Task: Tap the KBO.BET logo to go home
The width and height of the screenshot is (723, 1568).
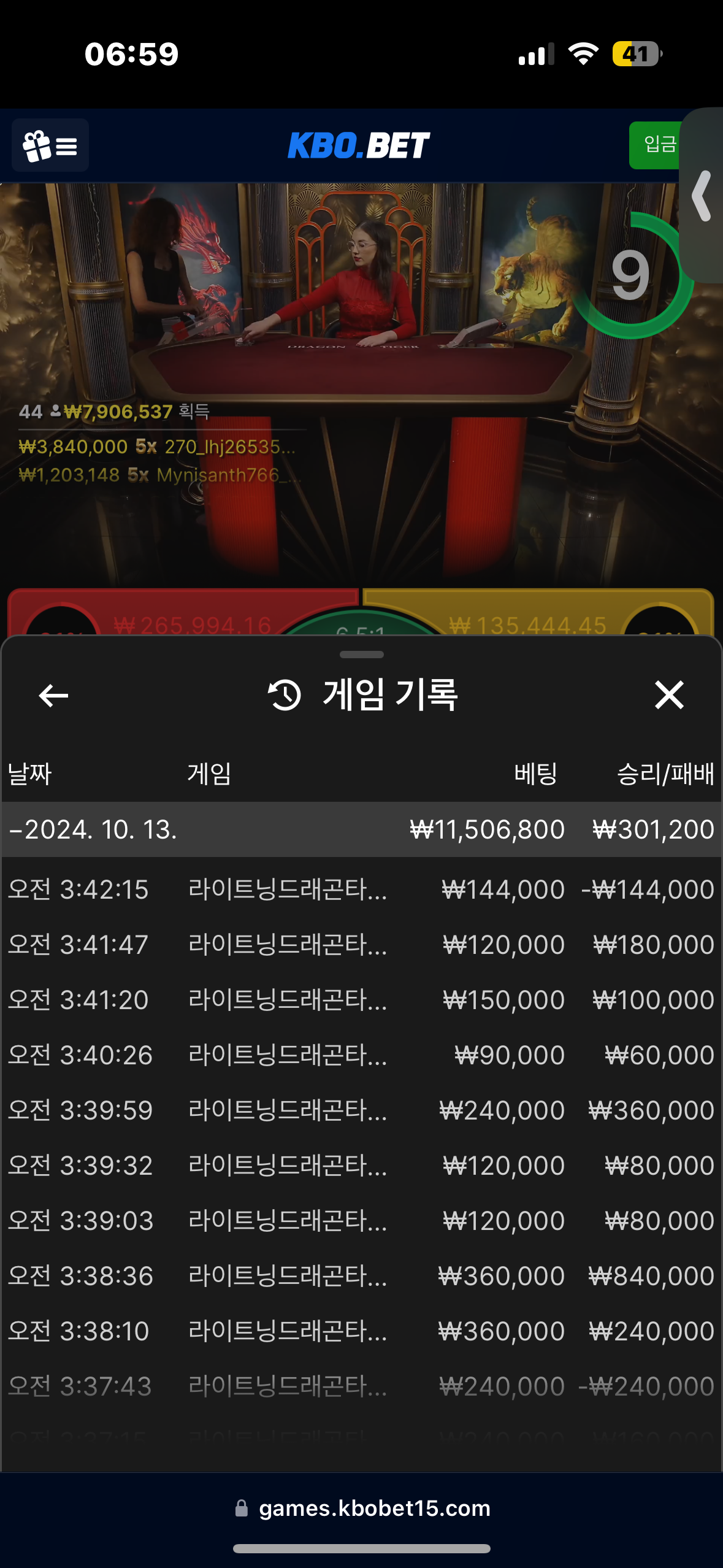Action: [x=359, y=145]
